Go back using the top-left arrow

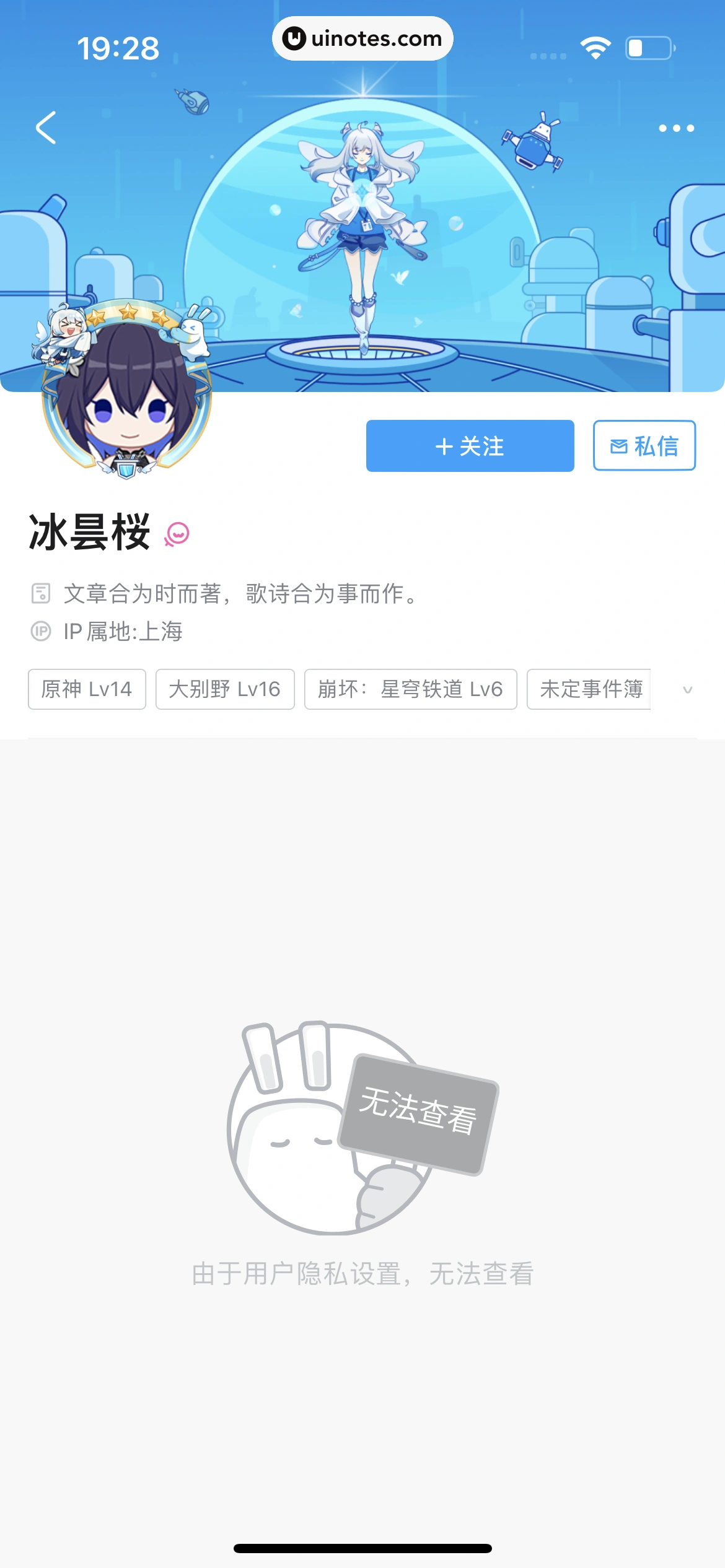[46, 128]
